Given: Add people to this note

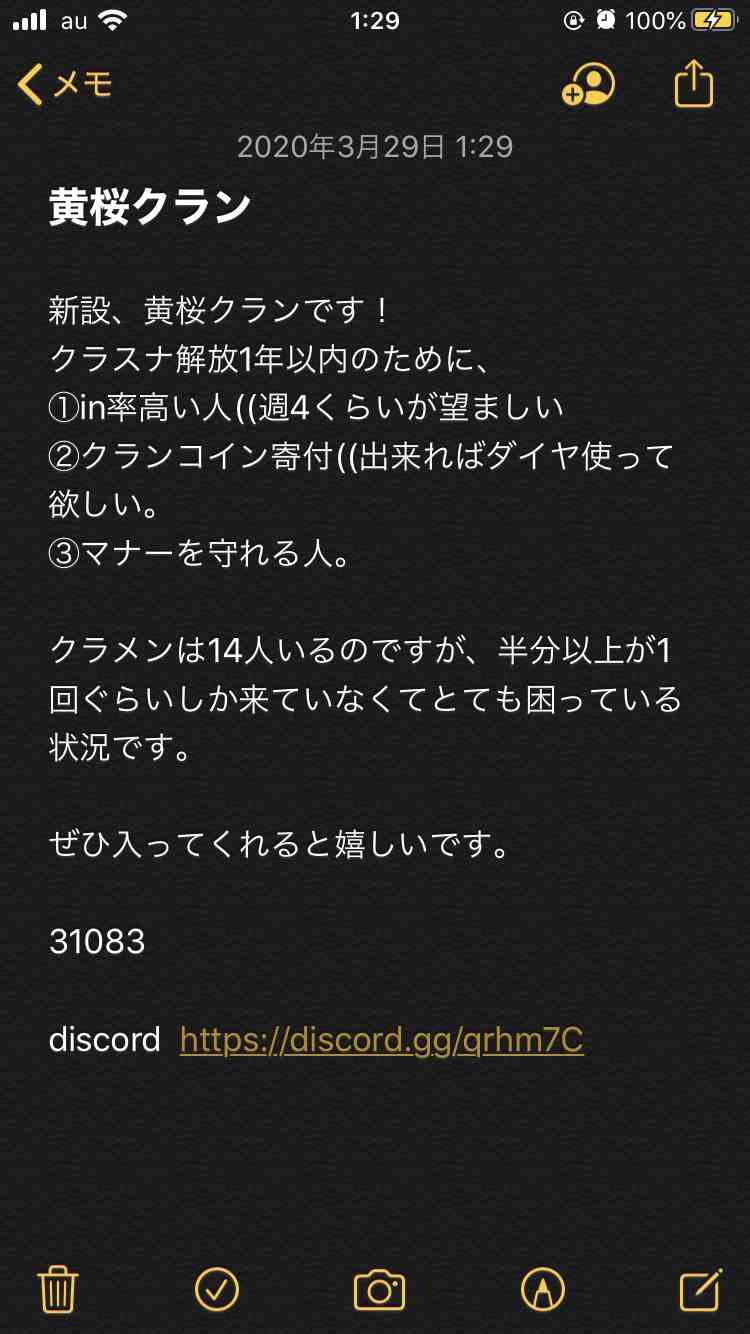Looking at the screenshot, I should click(588, 85).
